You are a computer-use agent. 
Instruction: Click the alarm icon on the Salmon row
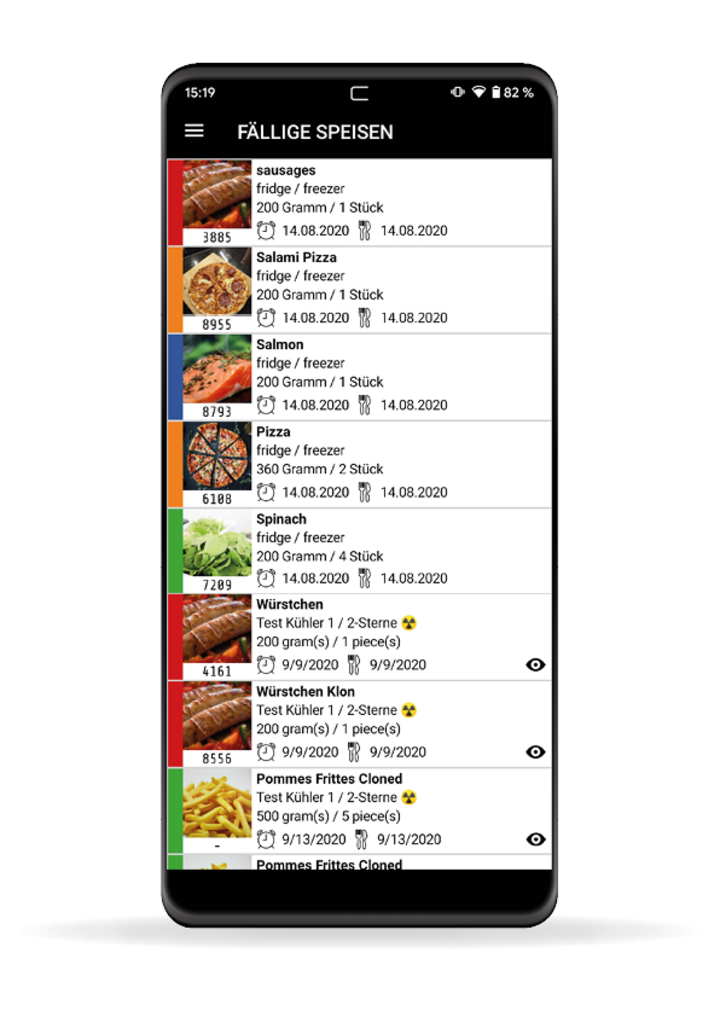pos(264,405)
